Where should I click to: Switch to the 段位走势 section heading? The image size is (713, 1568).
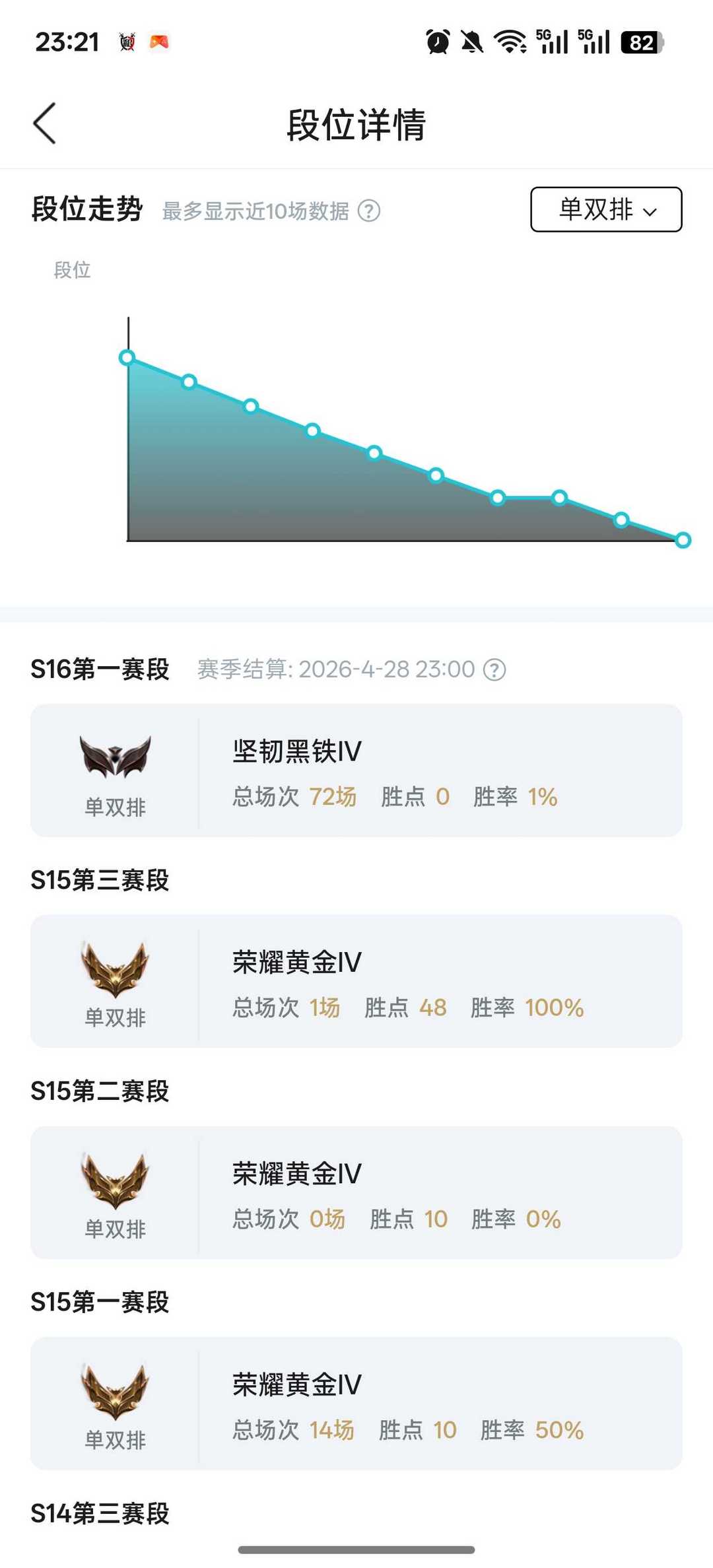pyautogui.click(x=85, y=210)
